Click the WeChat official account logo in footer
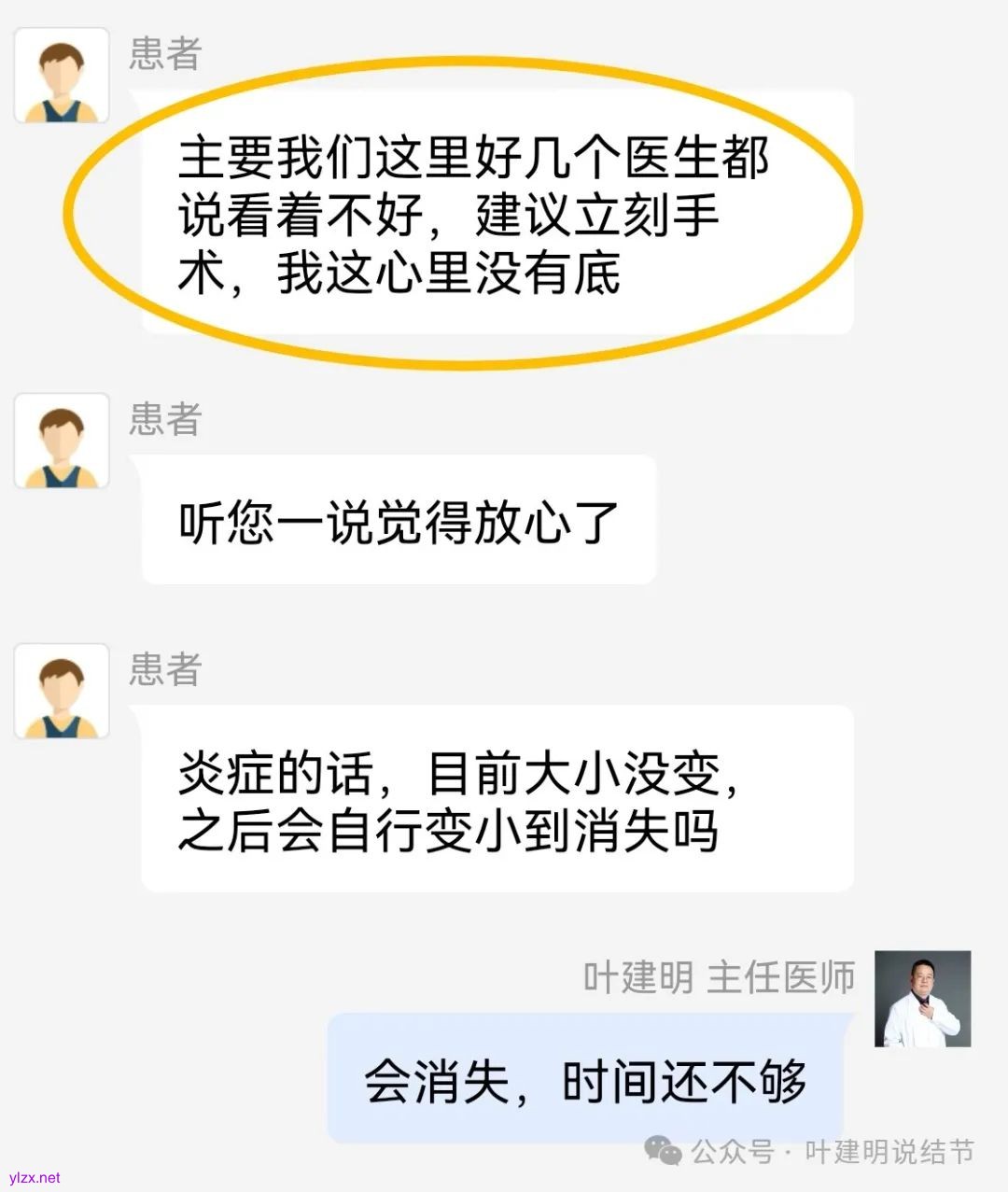Screen dimensions: 1008x1192 pyautogui.click(x=665, y=1148)
